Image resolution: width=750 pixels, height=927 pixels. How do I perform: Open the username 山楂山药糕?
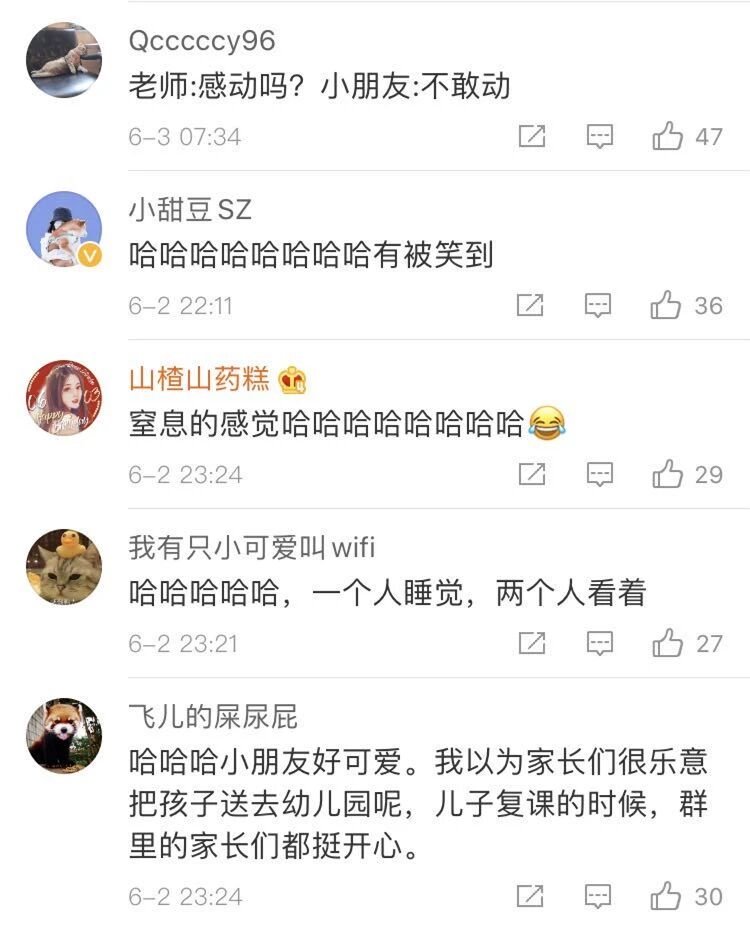[x=199, y=379]
